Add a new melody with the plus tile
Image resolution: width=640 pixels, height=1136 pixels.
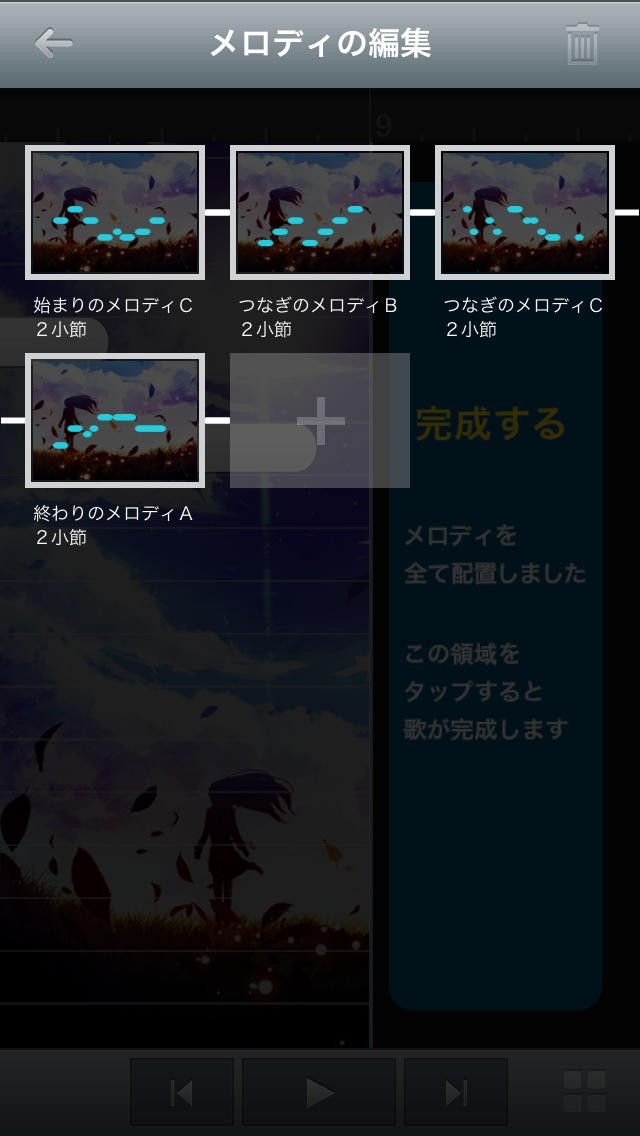coord(320,420)
